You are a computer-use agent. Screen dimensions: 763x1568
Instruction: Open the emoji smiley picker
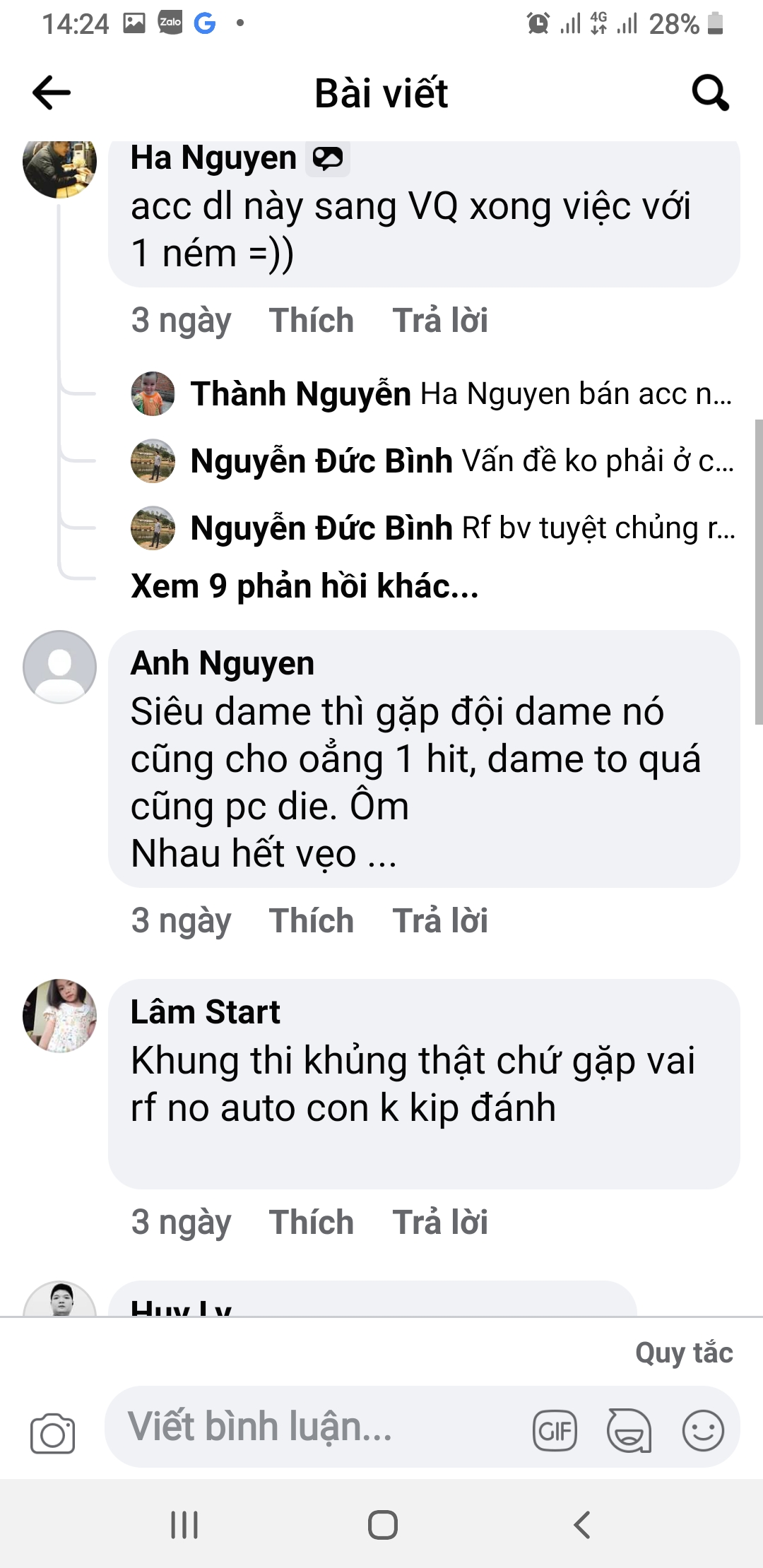(x=703, y=1431)
